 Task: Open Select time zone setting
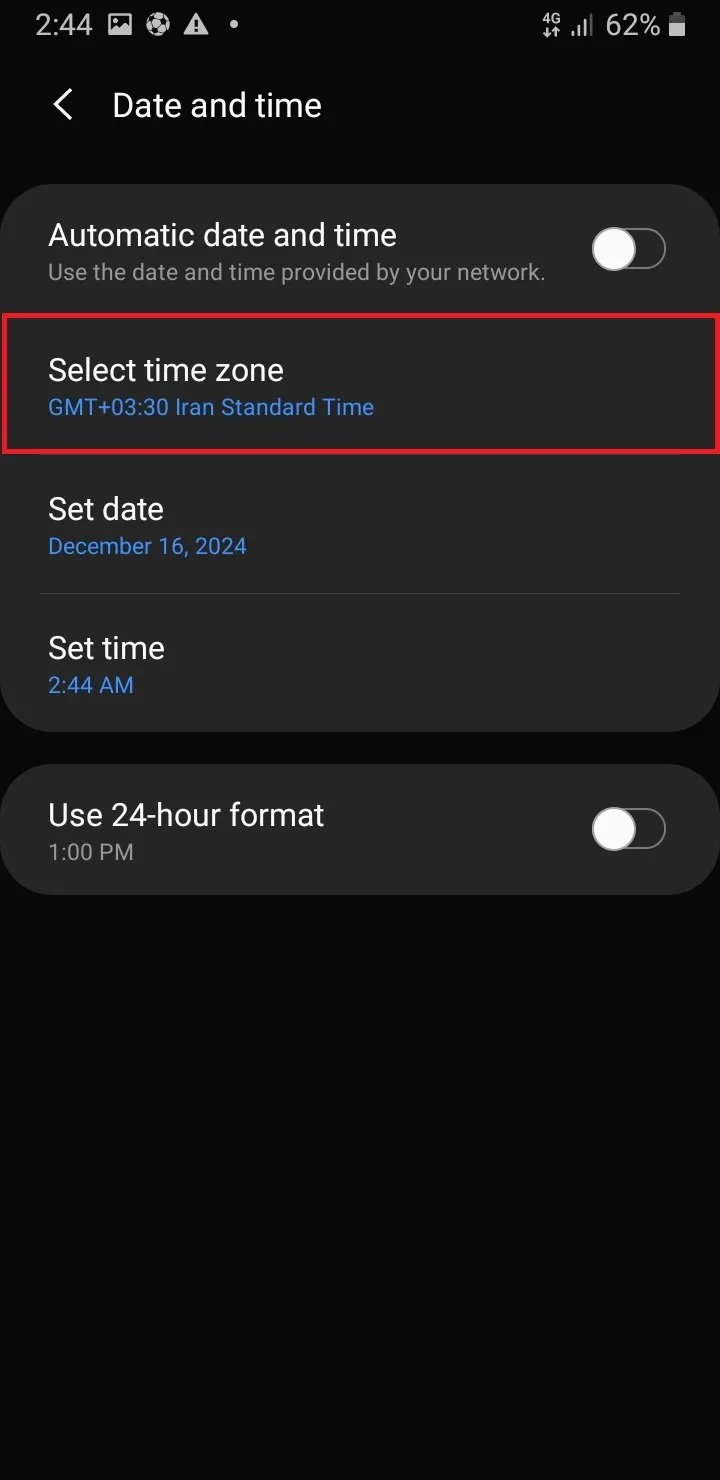point(360,385)
